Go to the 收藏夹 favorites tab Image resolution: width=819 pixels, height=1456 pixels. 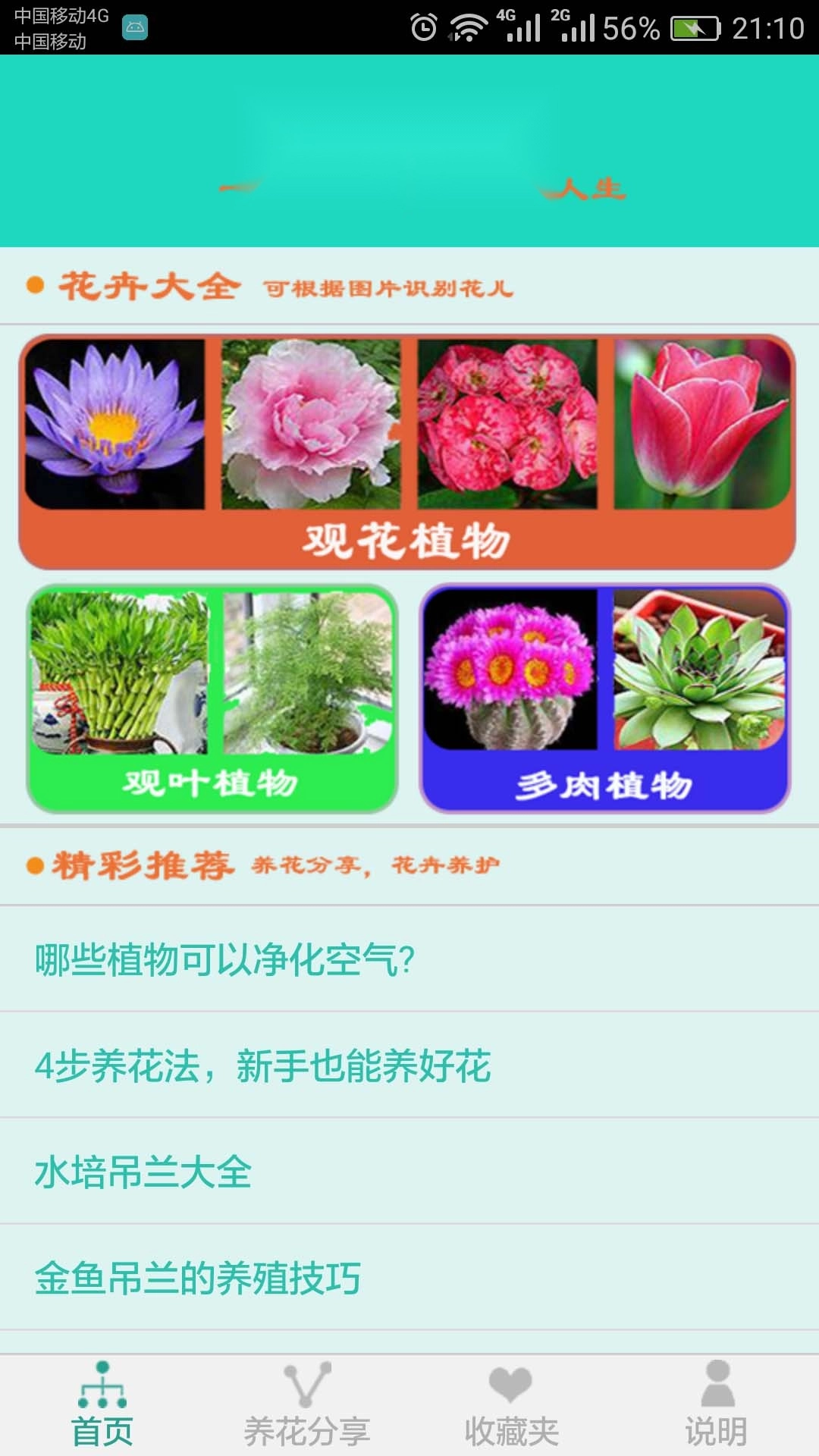(511, 1405)
